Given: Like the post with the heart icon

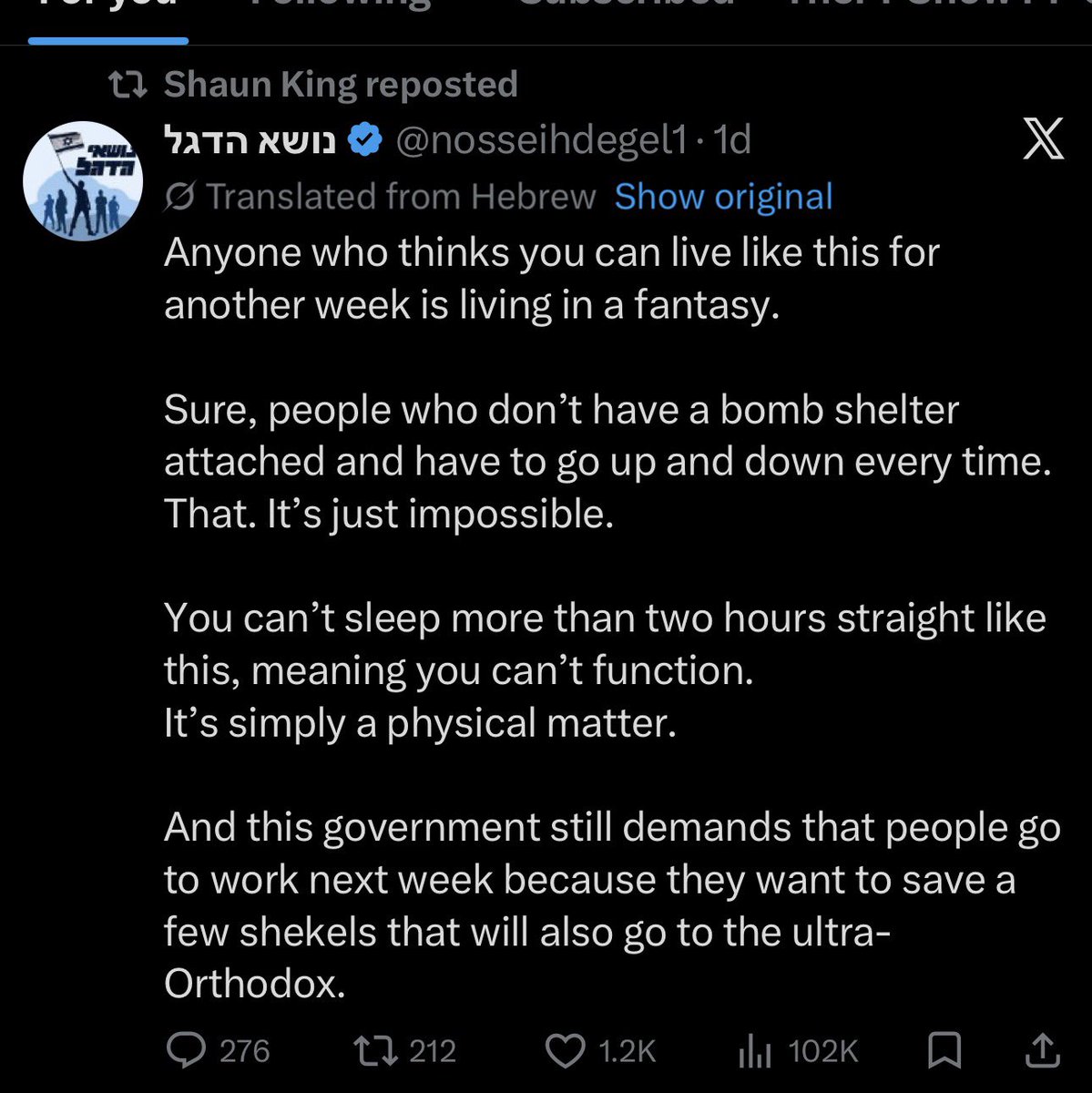Looking at the screenshot, I should pyautogui.click(x=565, y=1050).
